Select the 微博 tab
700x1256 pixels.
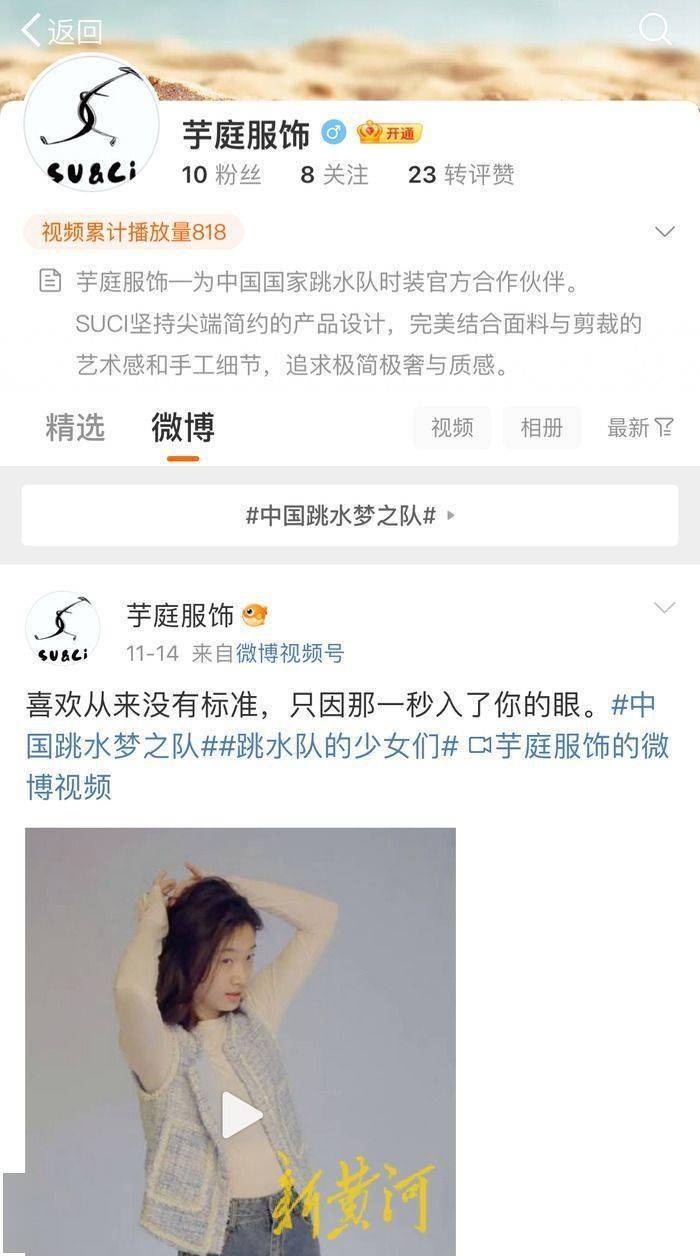point(183,428)
